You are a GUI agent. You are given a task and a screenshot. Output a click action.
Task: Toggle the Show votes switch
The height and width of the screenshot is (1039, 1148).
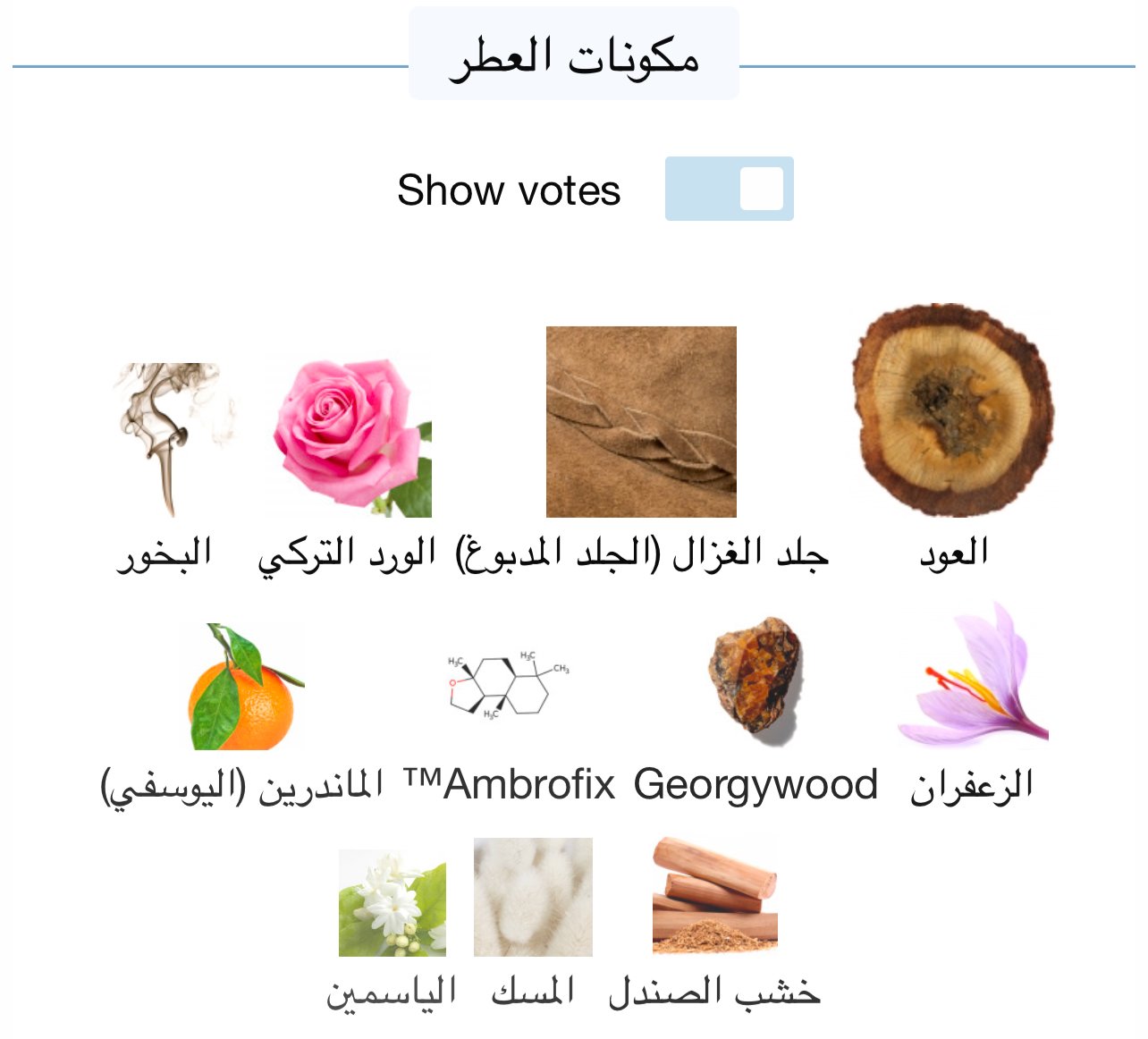pos(729,189)
